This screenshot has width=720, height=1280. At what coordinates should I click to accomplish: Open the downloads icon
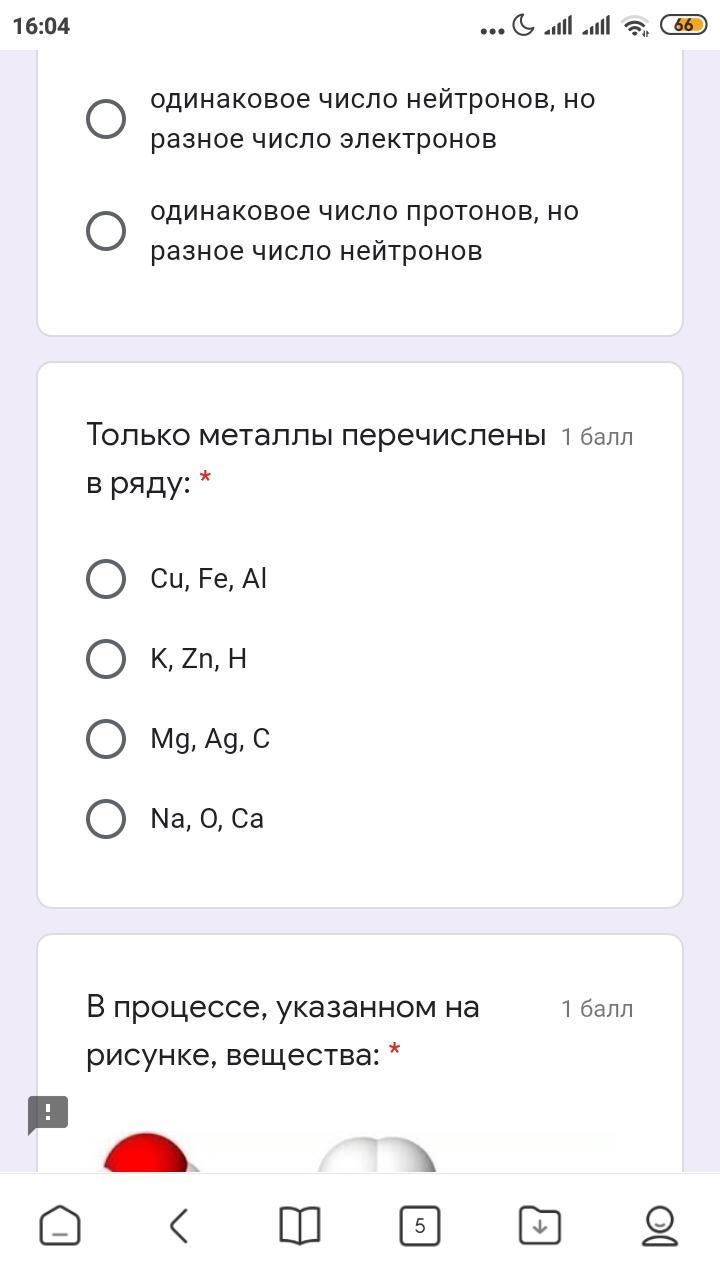(x=540, y=1225)
